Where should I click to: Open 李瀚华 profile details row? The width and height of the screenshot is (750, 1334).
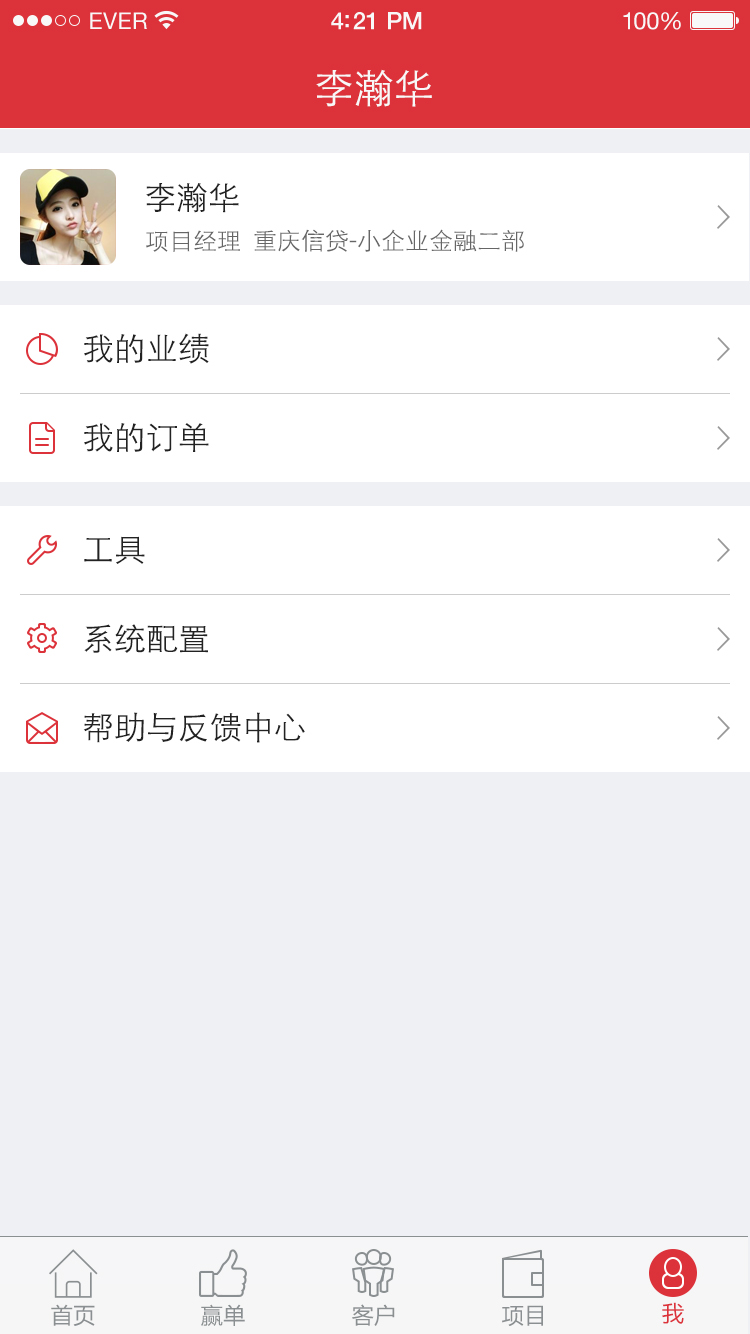375,217
